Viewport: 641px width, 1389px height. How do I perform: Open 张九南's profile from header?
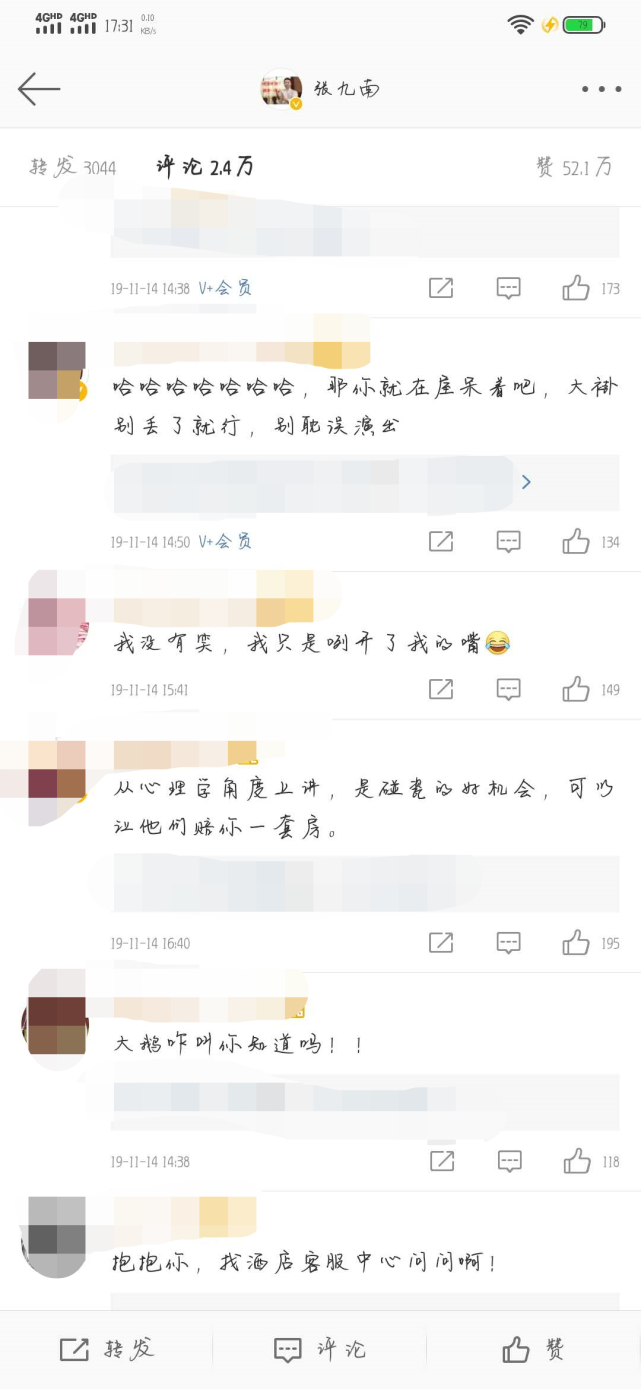320,89
